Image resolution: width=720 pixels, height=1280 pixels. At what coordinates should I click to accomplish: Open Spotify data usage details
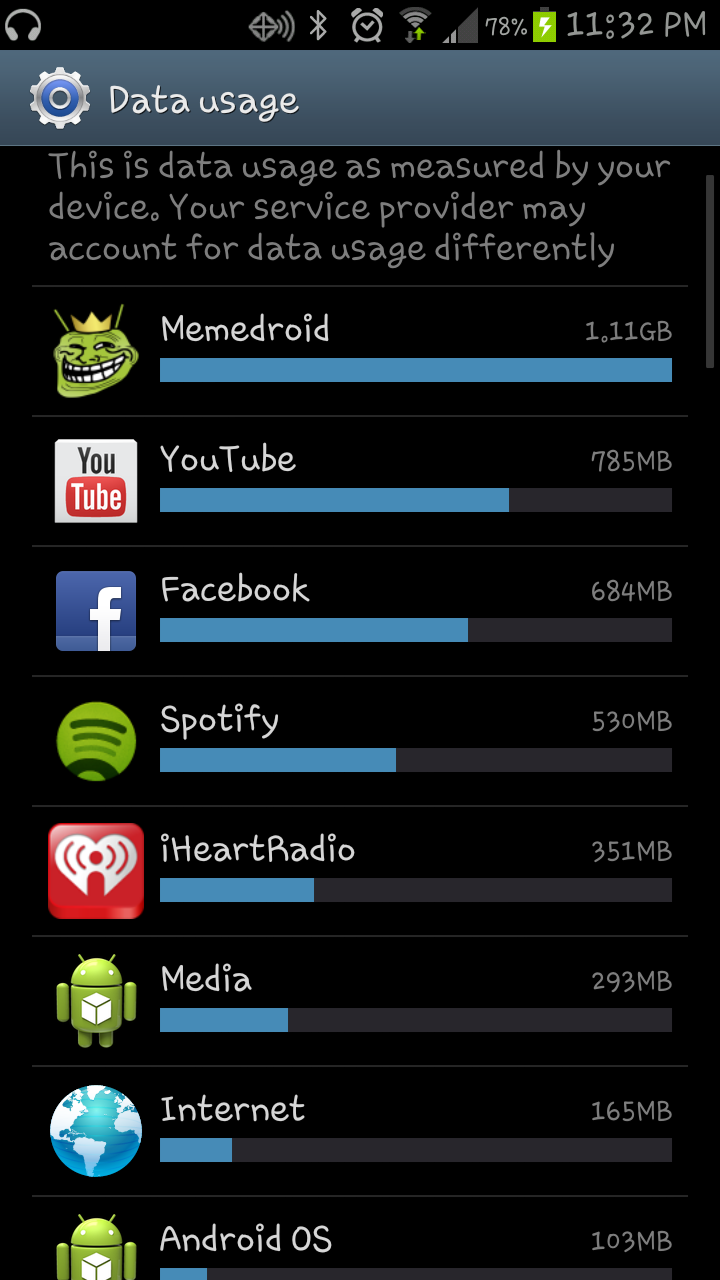[x=360, y=742]
